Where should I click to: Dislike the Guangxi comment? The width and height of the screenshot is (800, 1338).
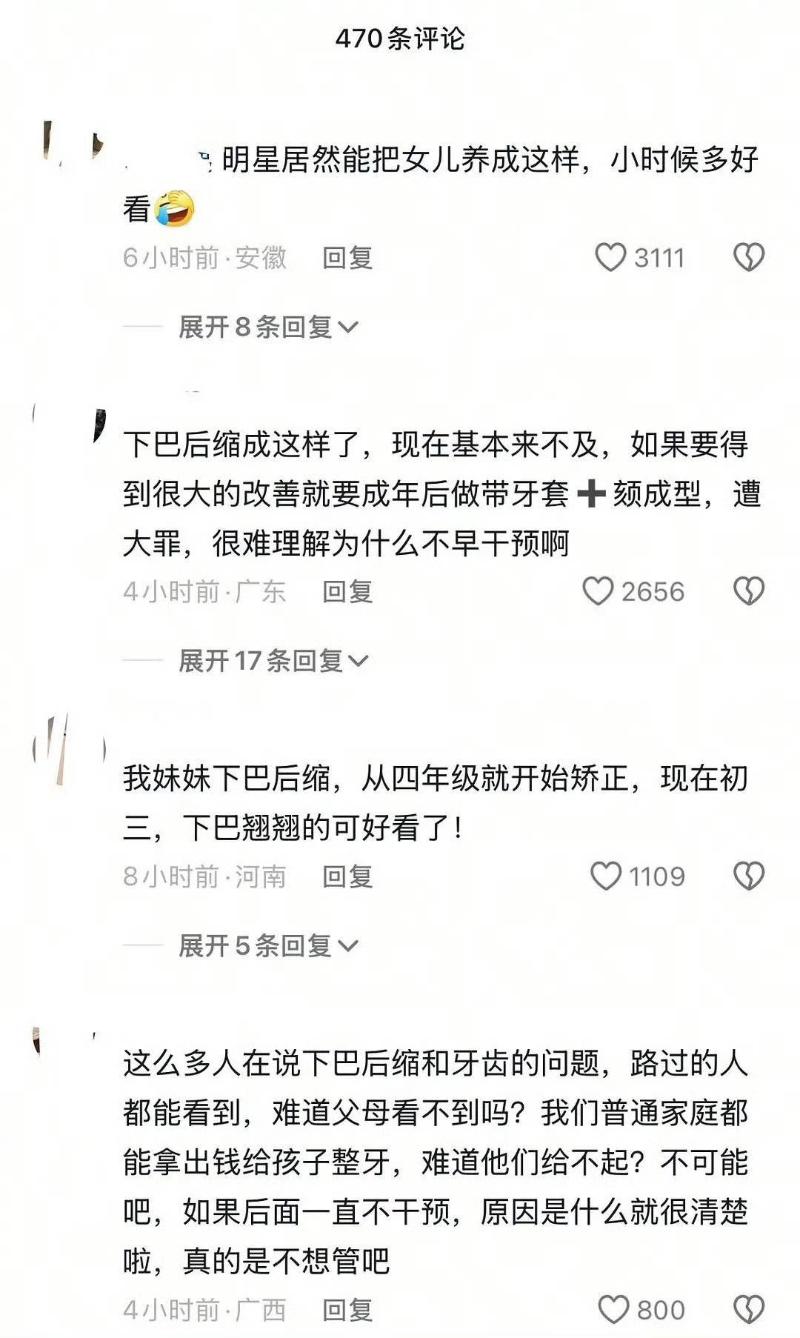click(749, 1309)
